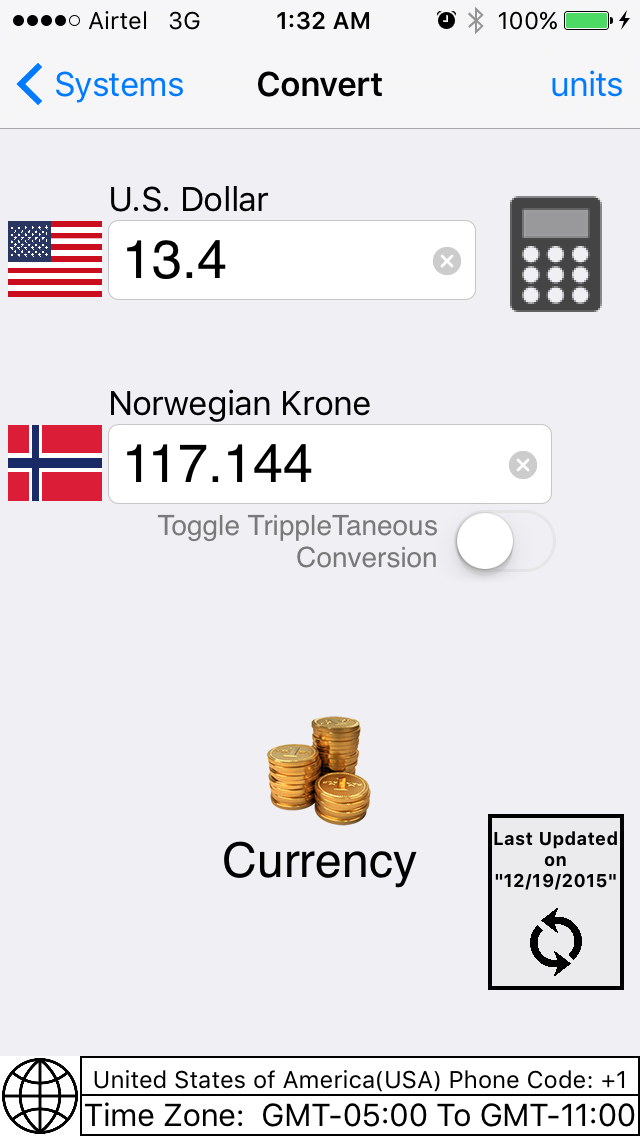Open the units option
The image size is (640, 1136).
(x=586, y=85)
